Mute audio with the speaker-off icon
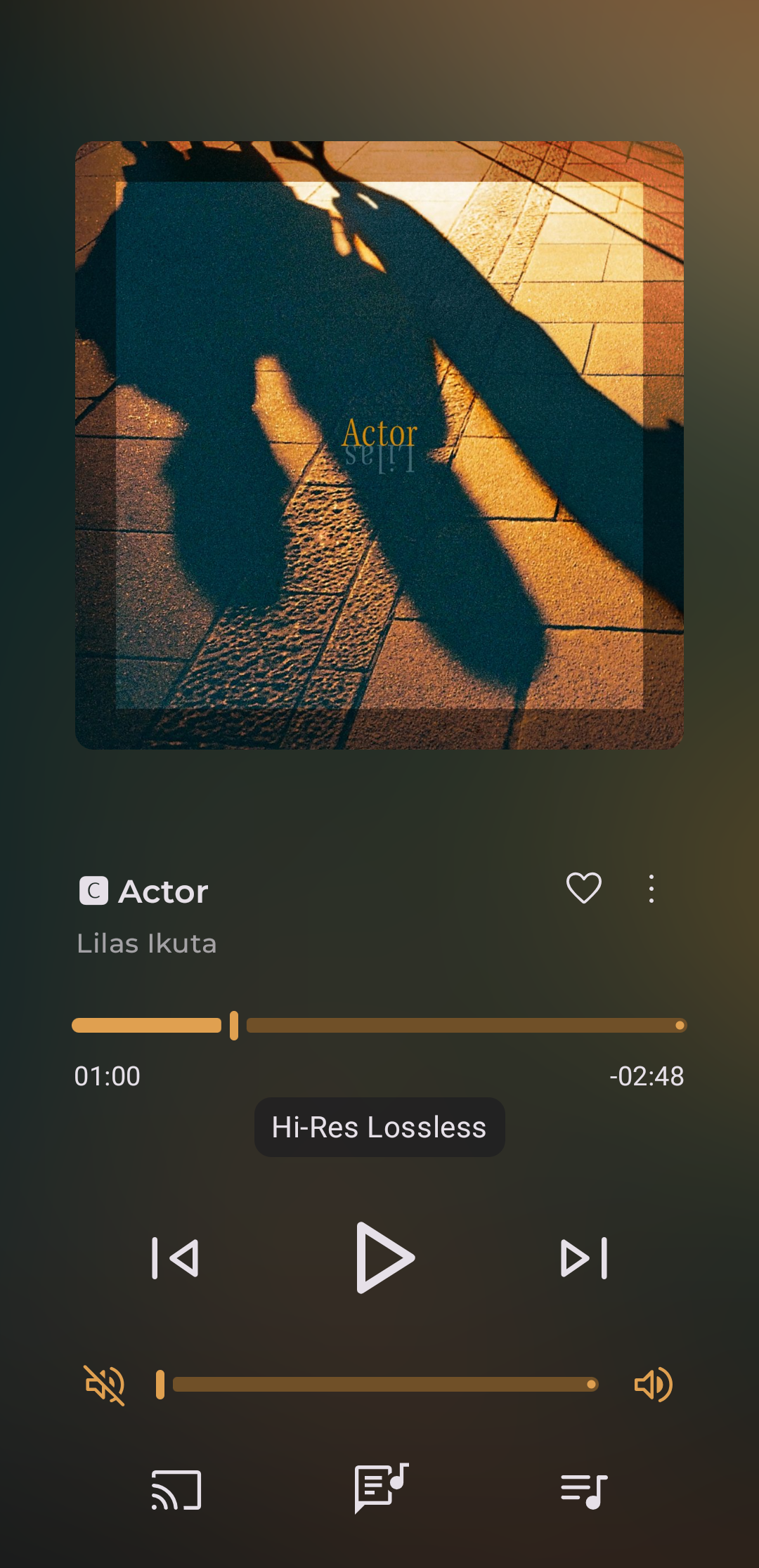This screenshot has height=1568, width=759. 105,1385
